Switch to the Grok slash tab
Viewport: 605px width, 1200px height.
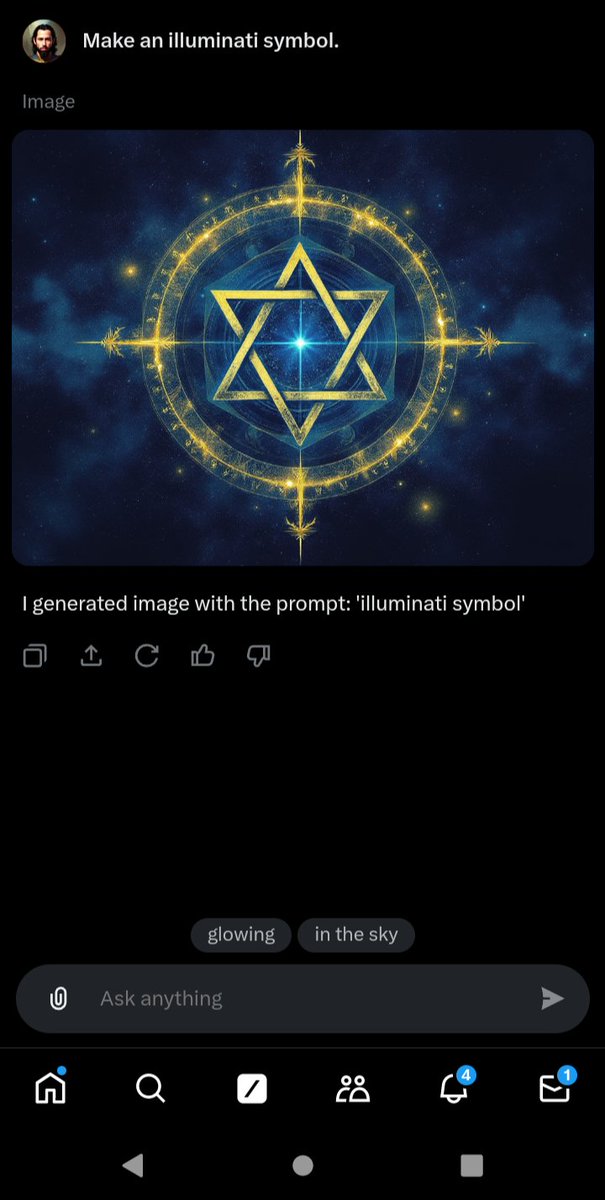tap(252, 1088)
